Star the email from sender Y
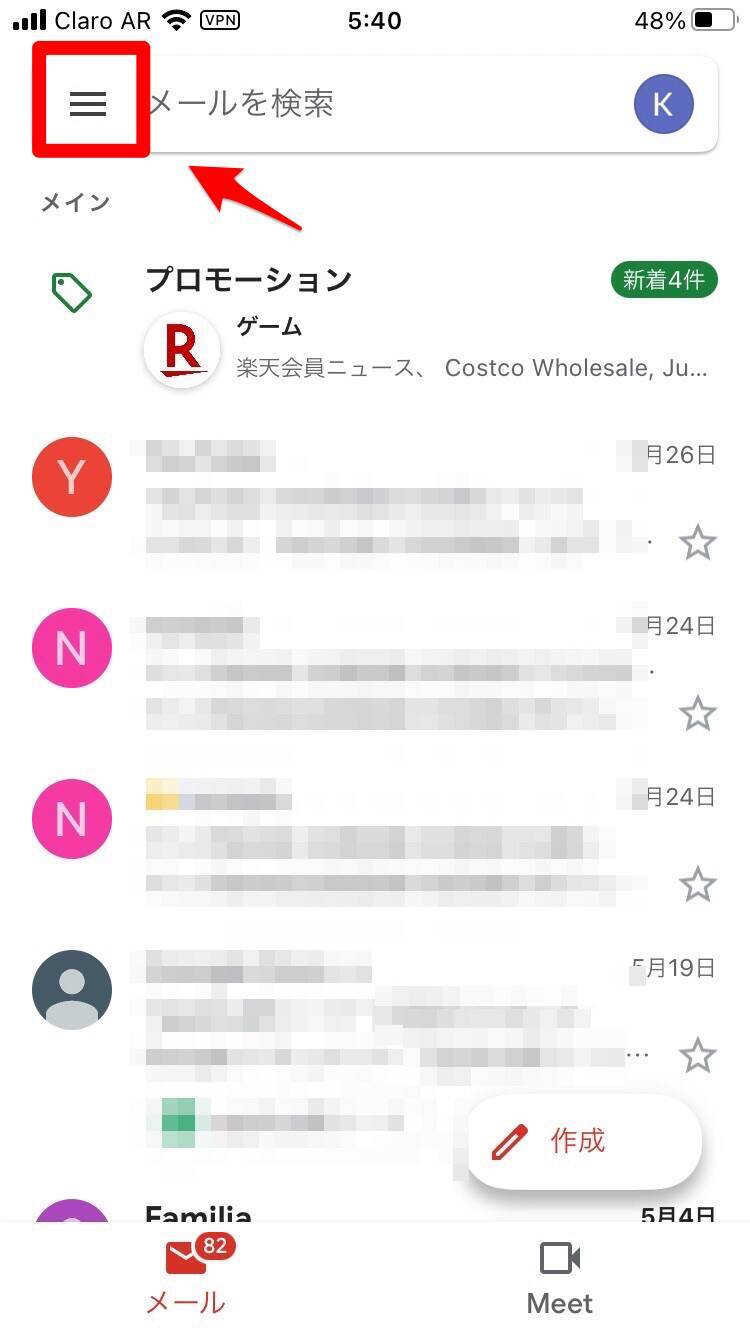Viewport: 750px width, 1334px height. pyautogui.click(x=697, y=544)
